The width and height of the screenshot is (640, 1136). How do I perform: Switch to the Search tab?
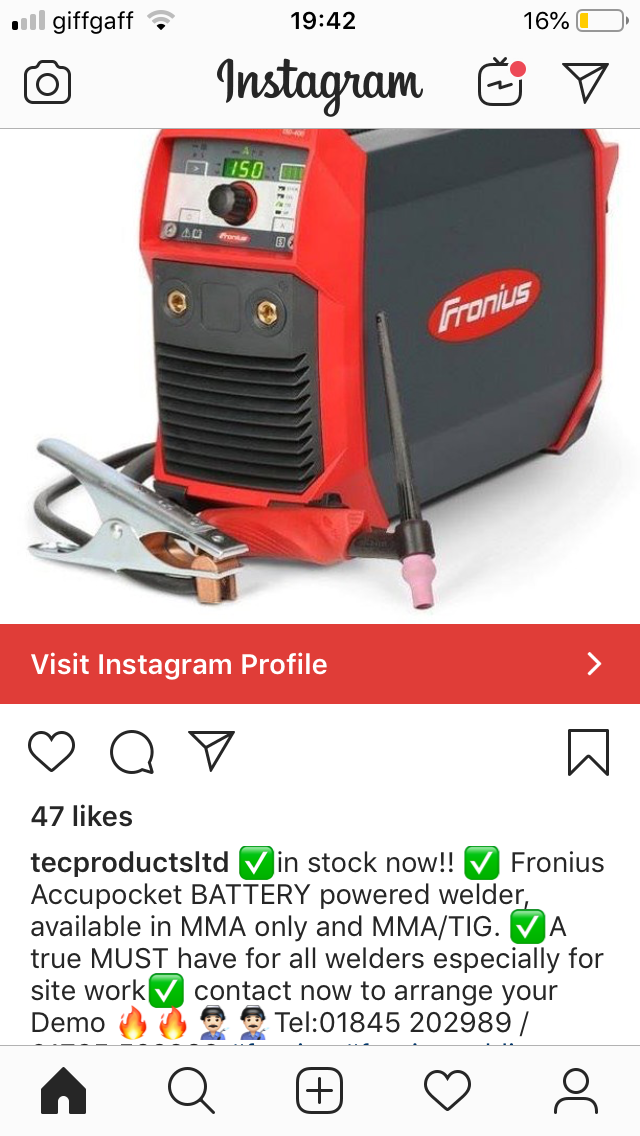click(192, 1090)
